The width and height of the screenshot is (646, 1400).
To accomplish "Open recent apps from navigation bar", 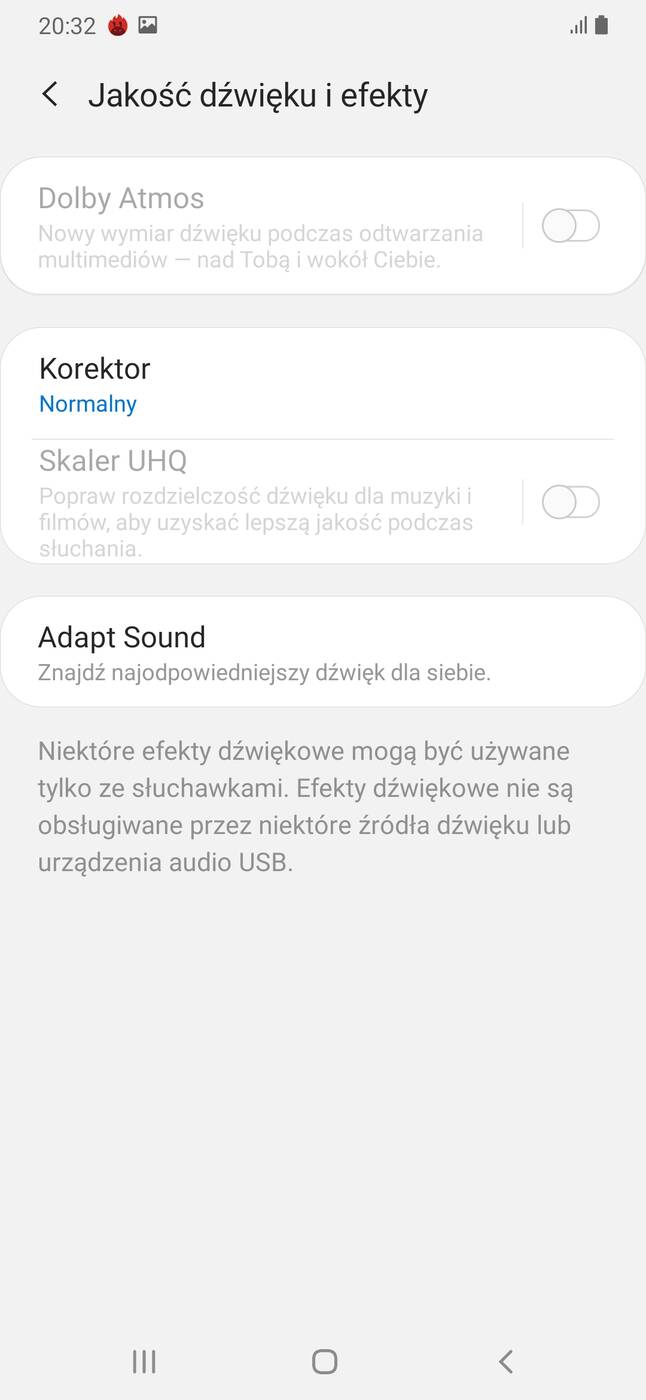I will point(144,1361).
